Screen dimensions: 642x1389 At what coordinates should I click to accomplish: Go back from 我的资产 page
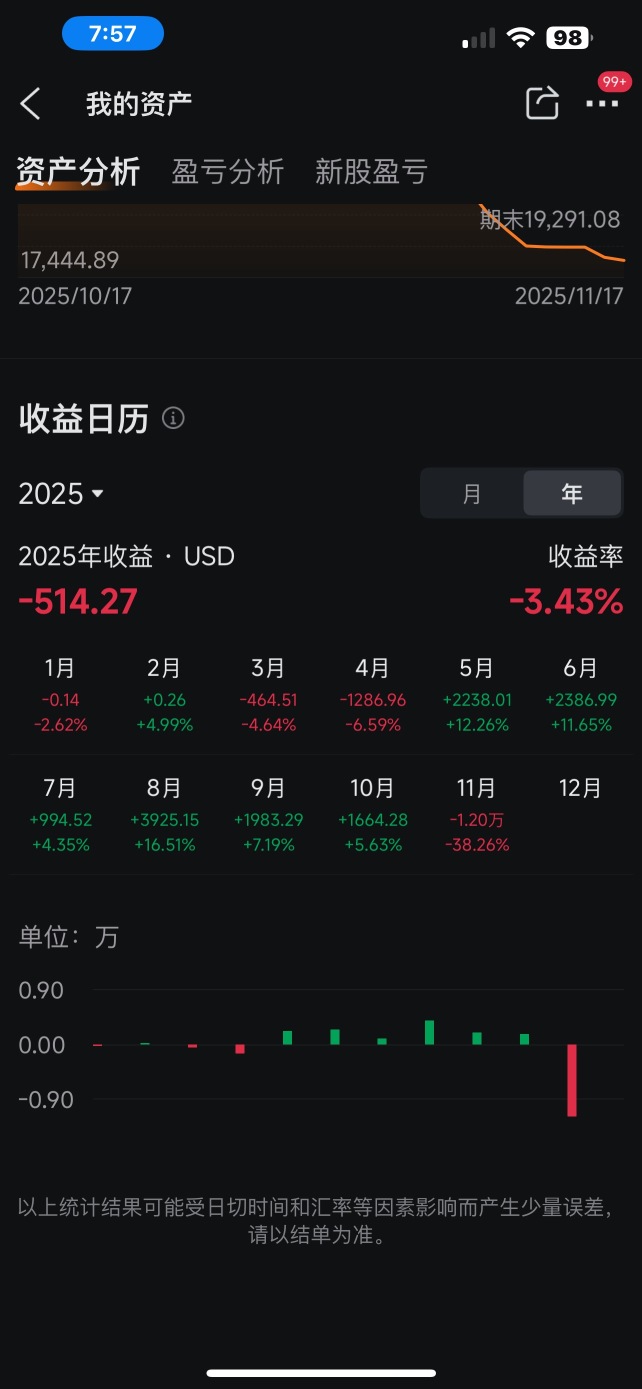coord(31,104)
